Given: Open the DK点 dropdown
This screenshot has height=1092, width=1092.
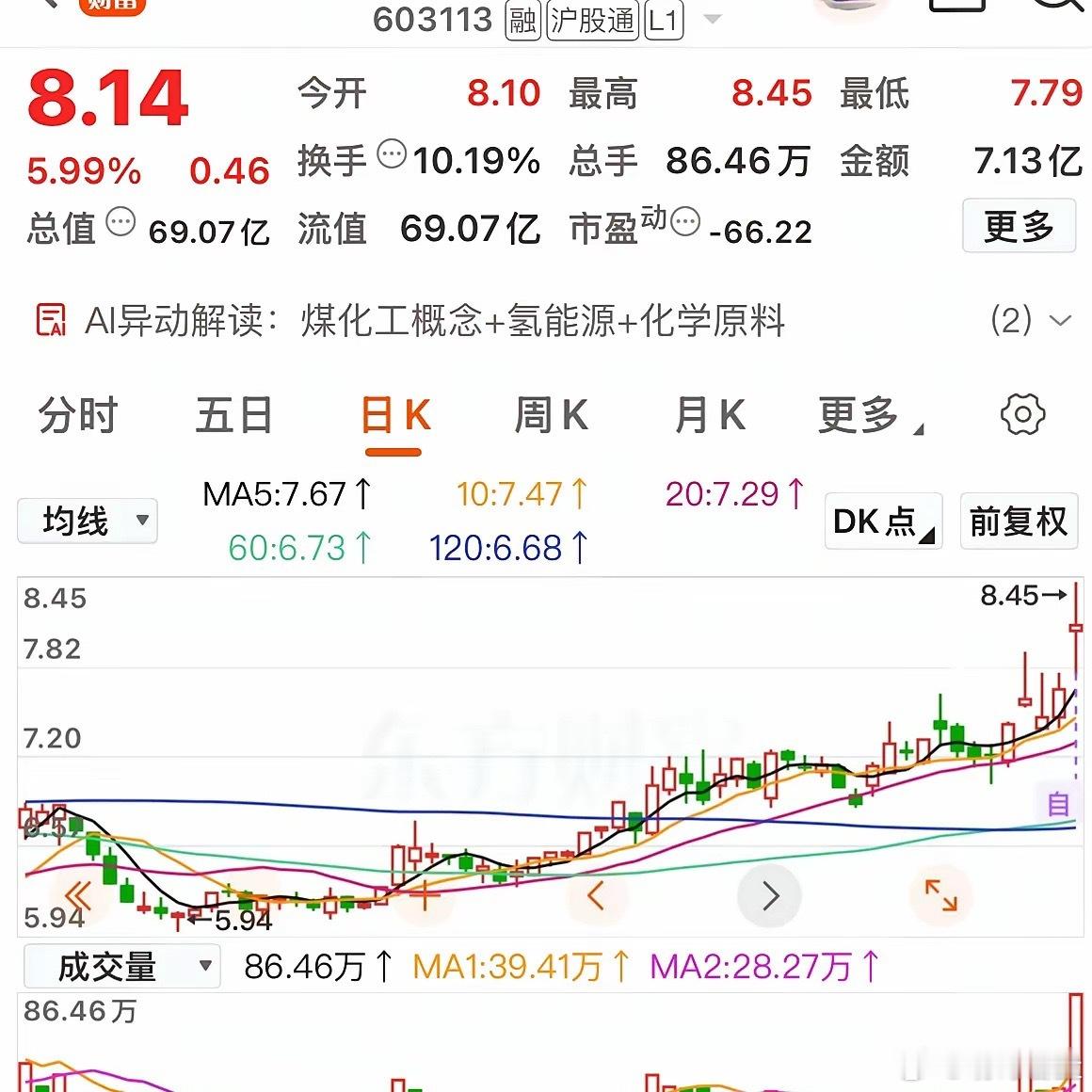Looking at the screenshot, I should point(883,521).
